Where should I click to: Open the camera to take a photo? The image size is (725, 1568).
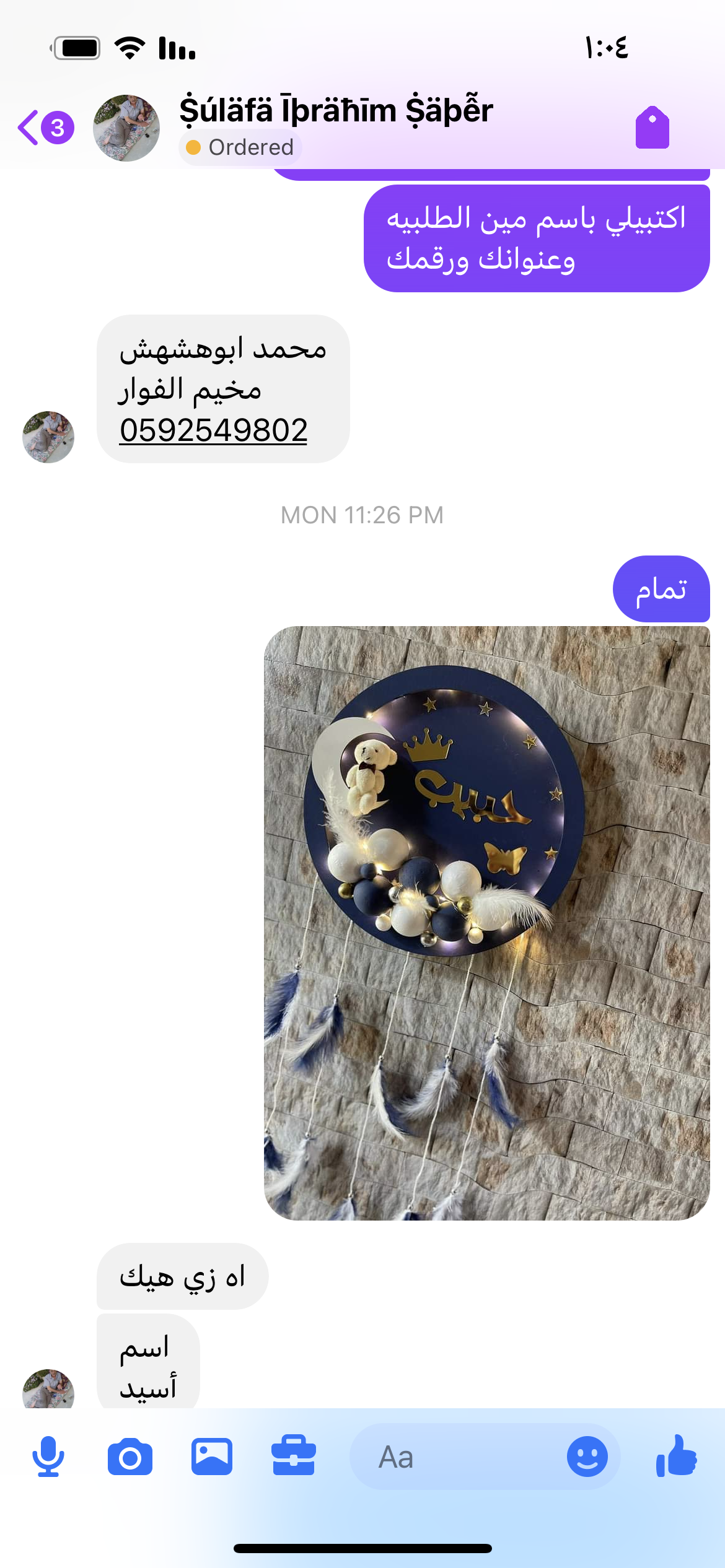[x=130, y=1457]
